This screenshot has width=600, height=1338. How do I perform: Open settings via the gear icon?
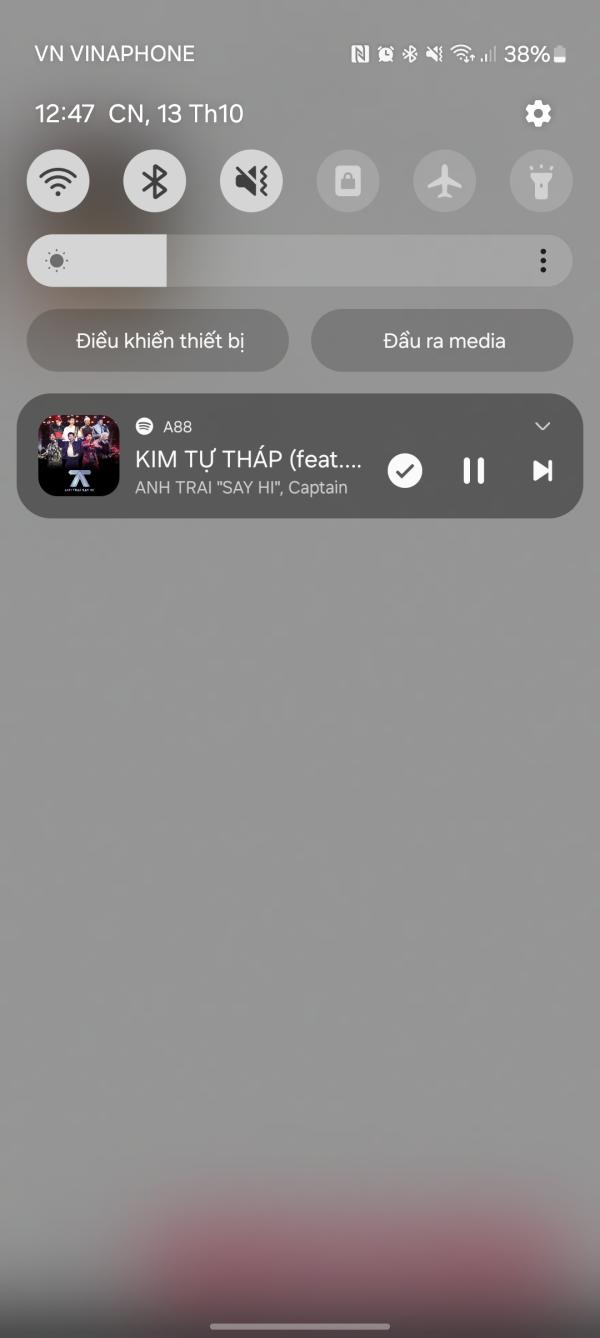click(x=538, y=113)
